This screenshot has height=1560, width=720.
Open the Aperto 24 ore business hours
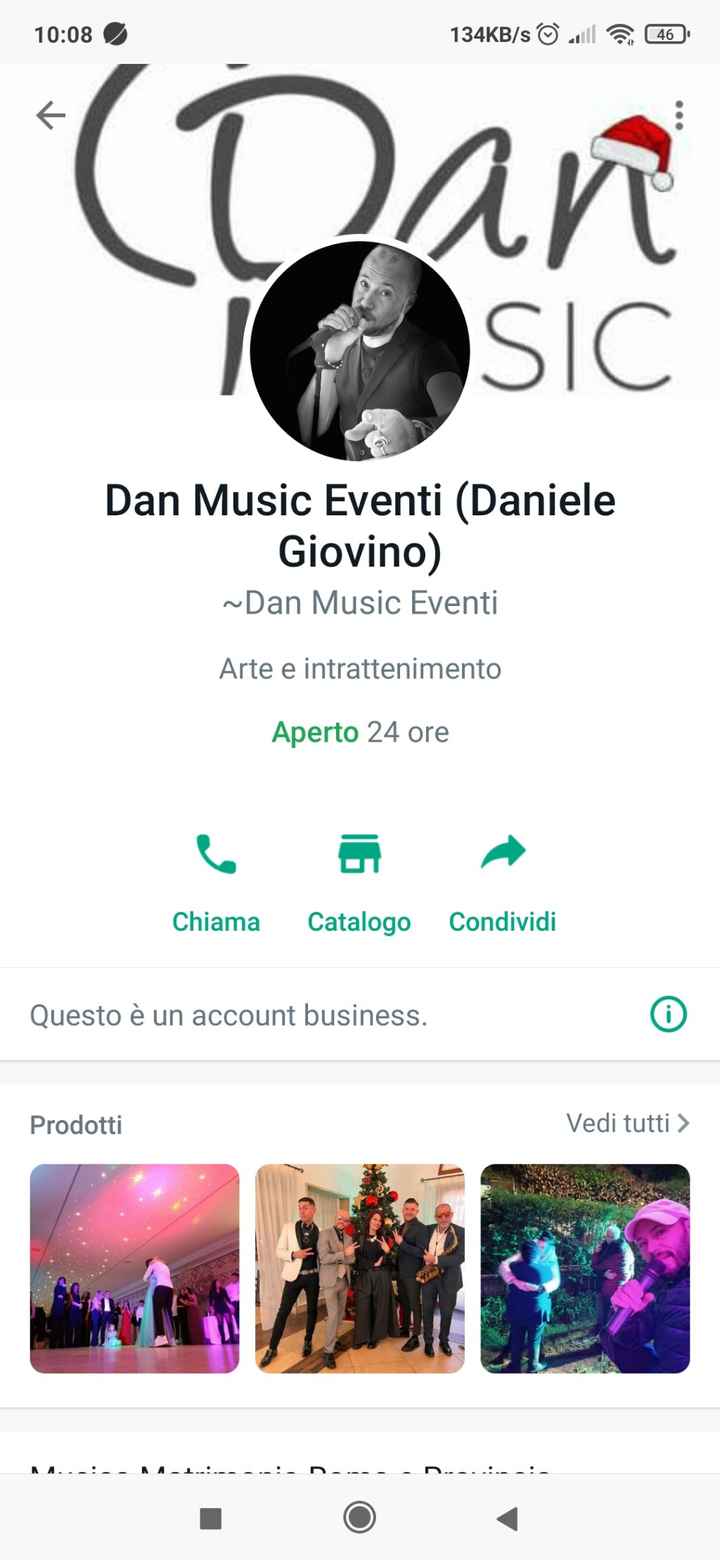[360, 731]
